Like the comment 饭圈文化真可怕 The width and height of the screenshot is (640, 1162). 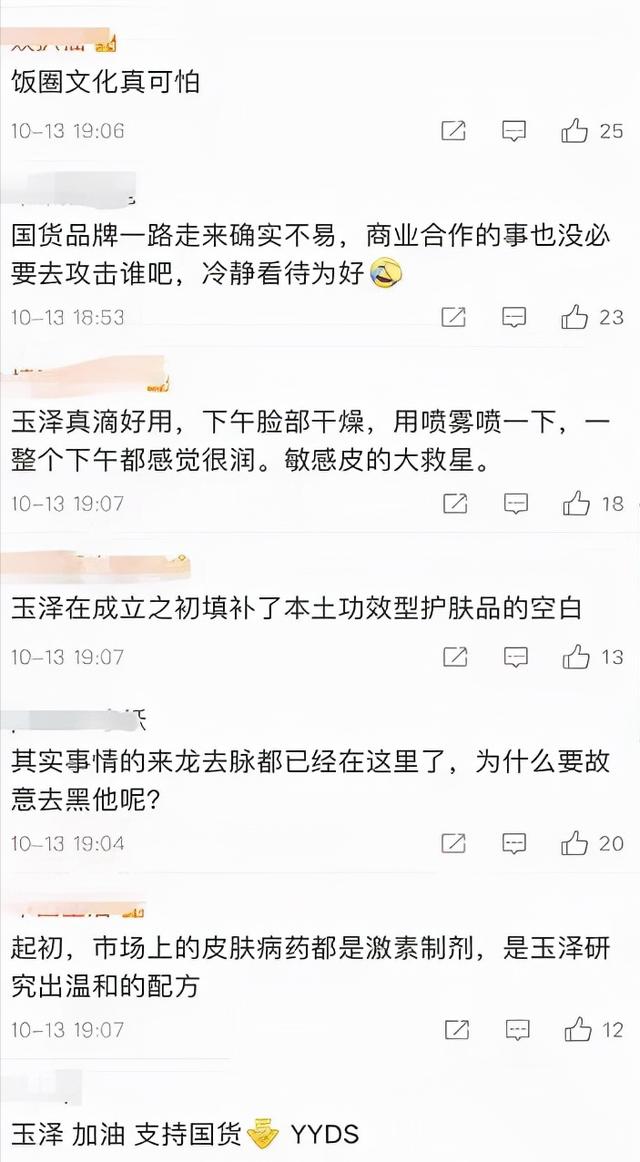(x=574, y=131)
